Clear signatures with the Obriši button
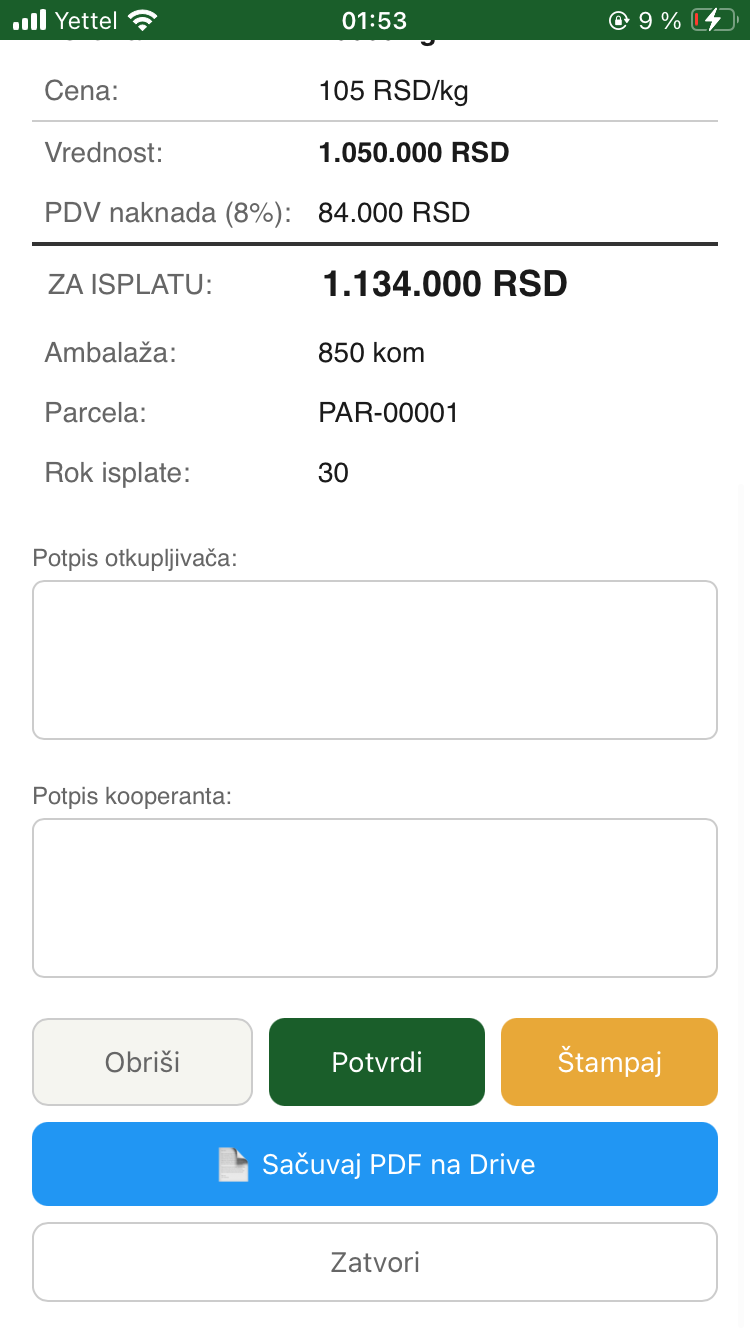This screenshot has height=1334, width=750. (x=142, y=1062)
